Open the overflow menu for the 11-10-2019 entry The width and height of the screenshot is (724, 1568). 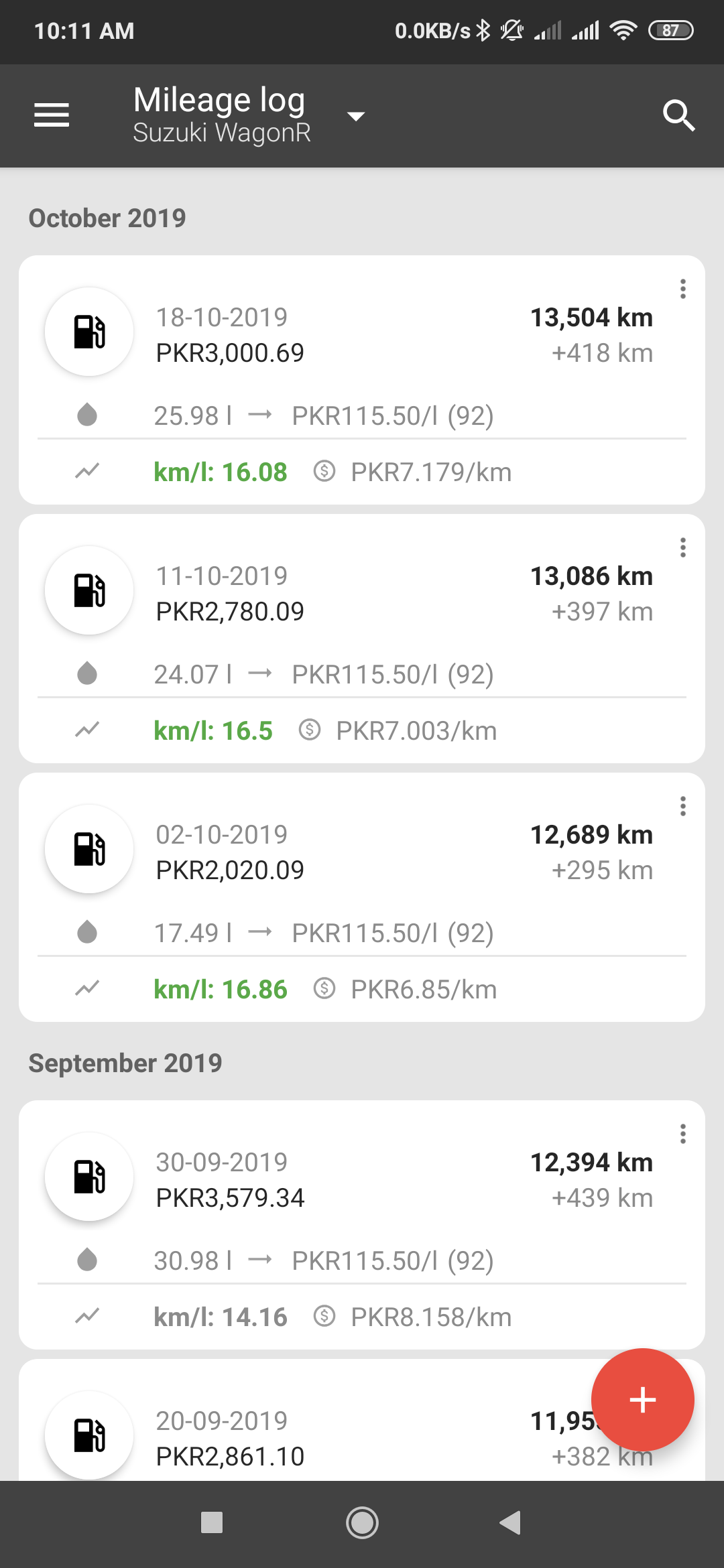click(x=682, y=547)
